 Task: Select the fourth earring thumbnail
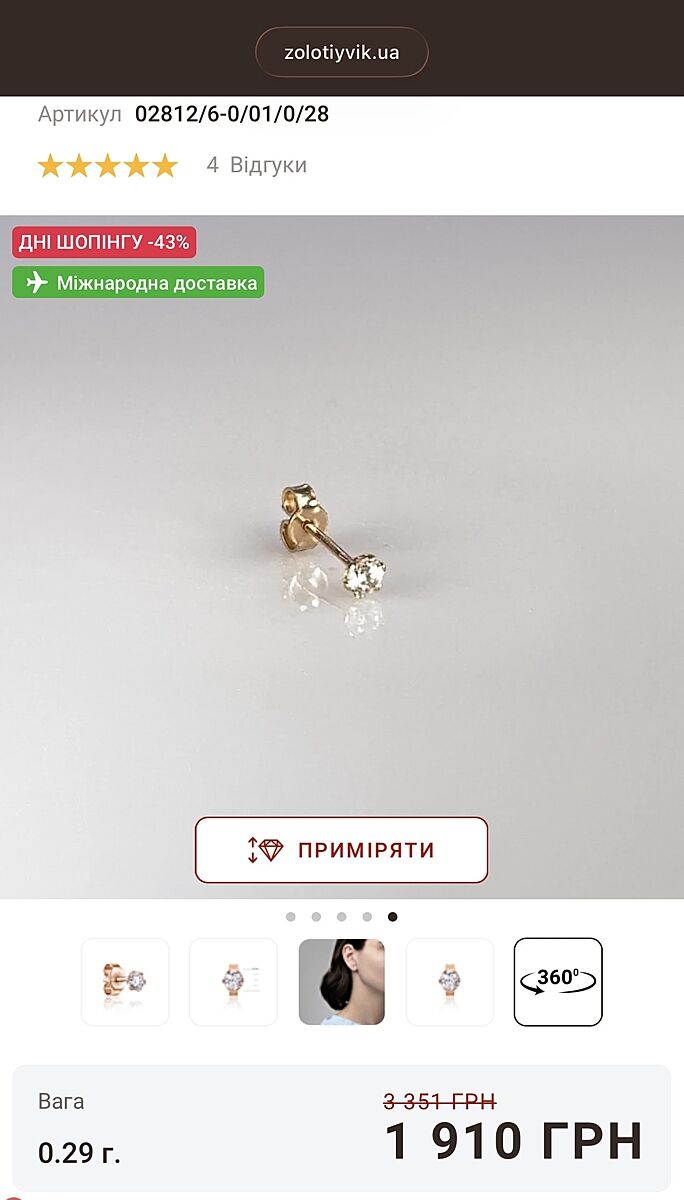click(449, 981)
